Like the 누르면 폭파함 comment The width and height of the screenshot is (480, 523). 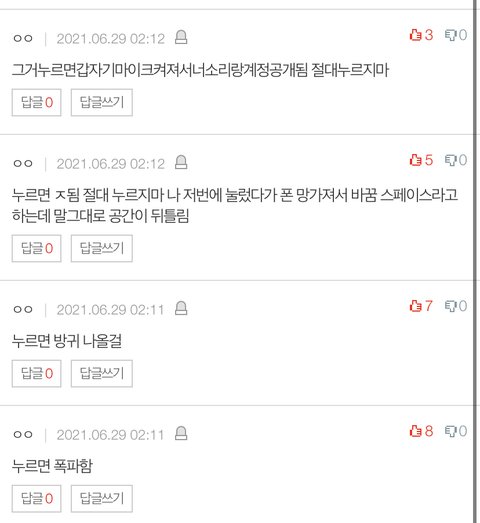coord(421,431)
